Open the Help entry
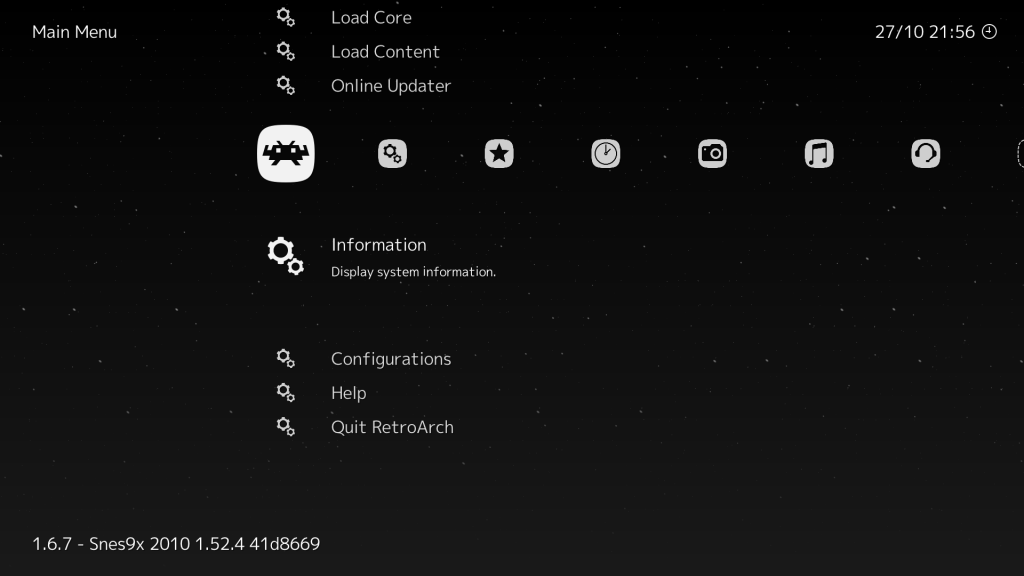Image resolution: width=1024 pixels, height=576 pixels. point(348,393)
